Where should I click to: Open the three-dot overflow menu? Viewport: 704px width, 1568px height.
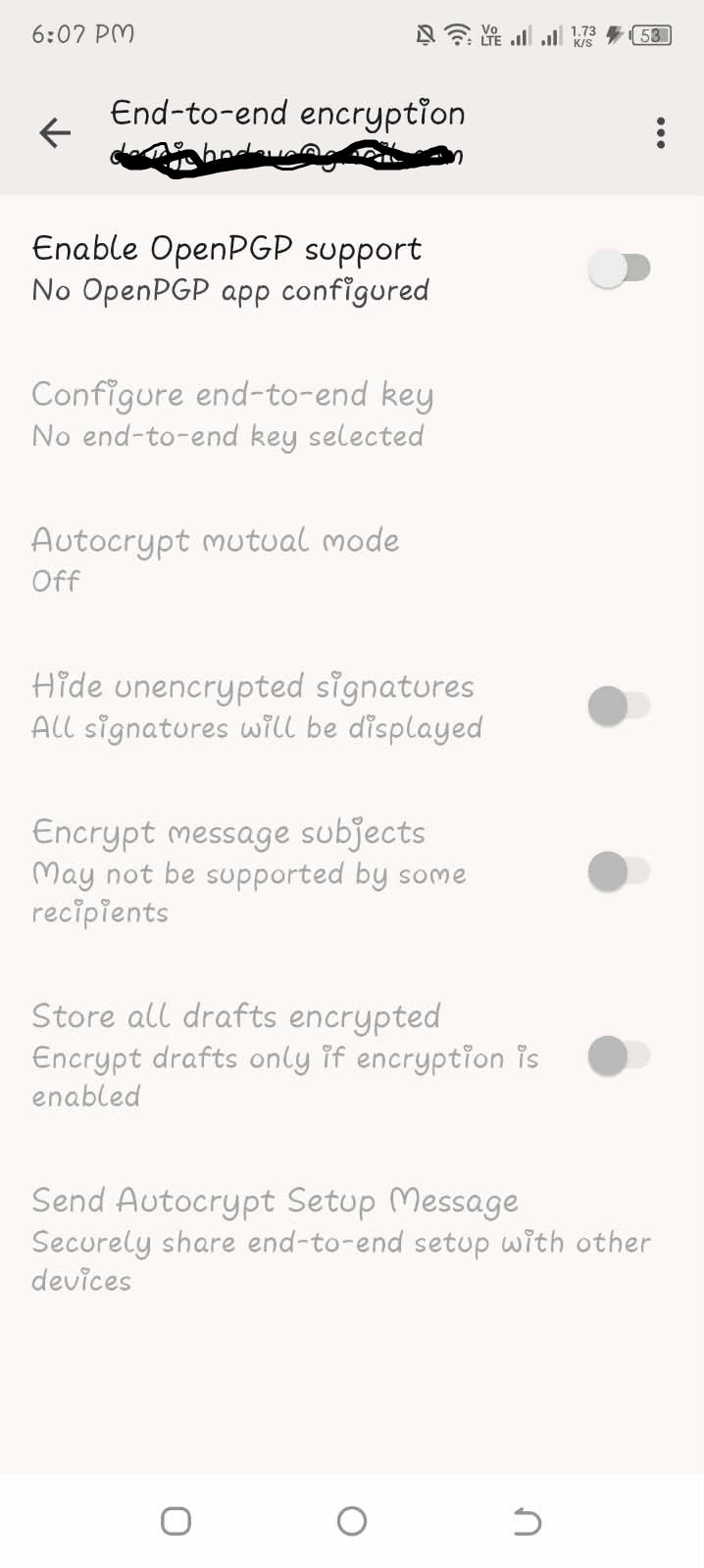661,132
